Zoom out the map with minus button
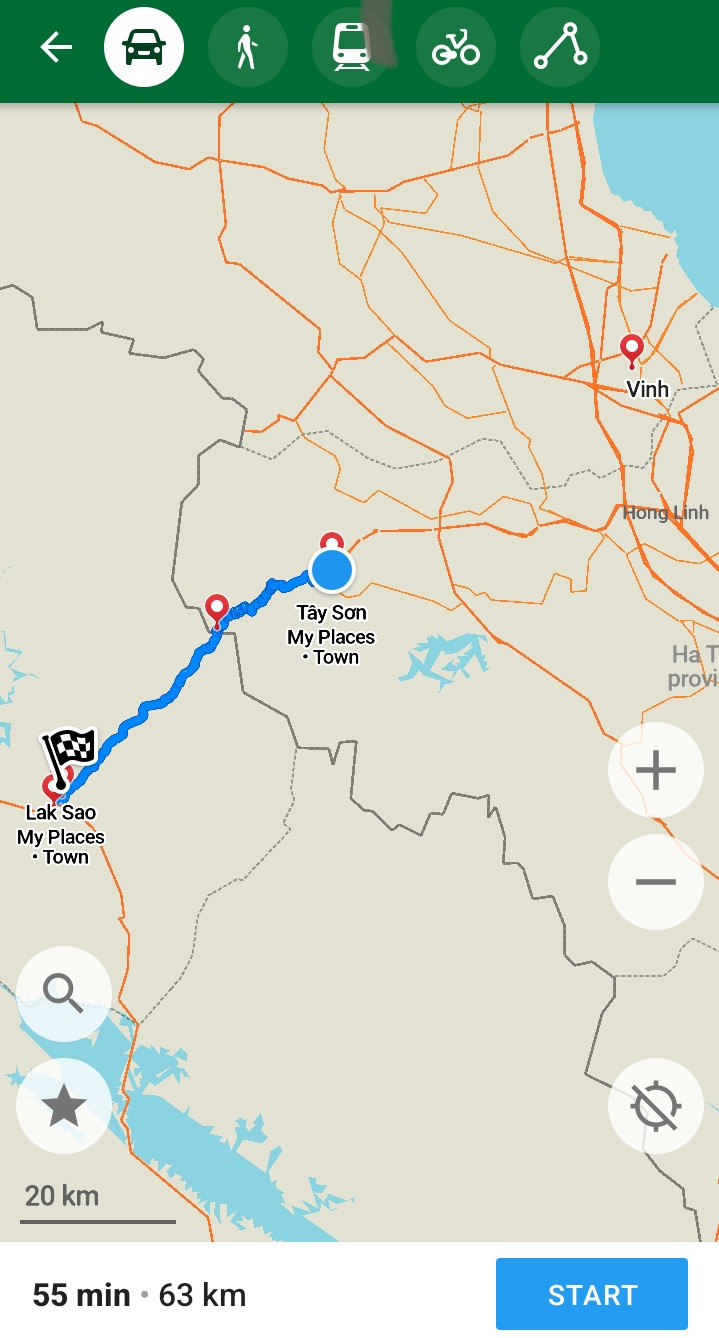This screenshot has width=719, height=1338. click(x=656, y=882)
